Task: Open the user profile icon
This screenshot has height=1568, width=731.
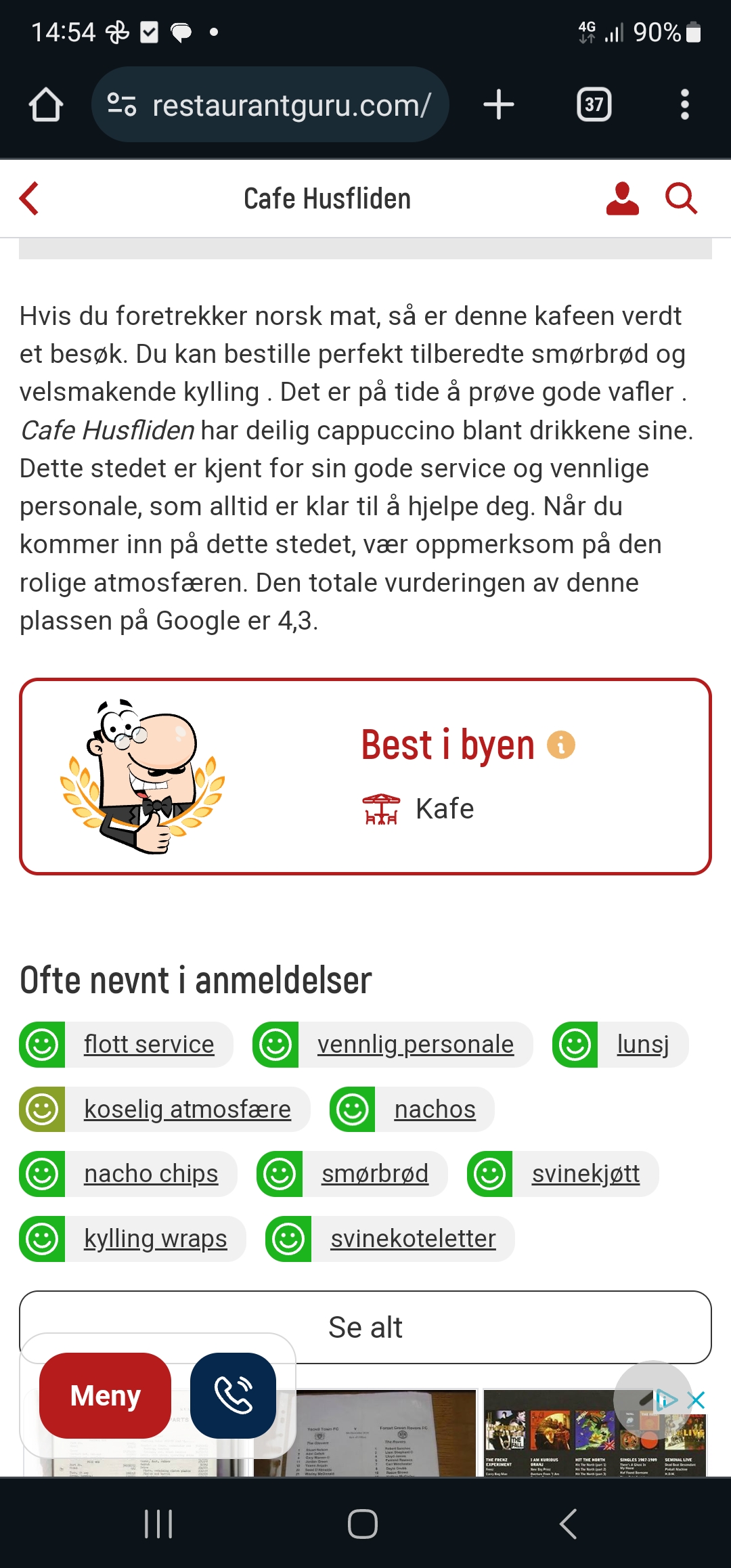Action: (622, 198)
